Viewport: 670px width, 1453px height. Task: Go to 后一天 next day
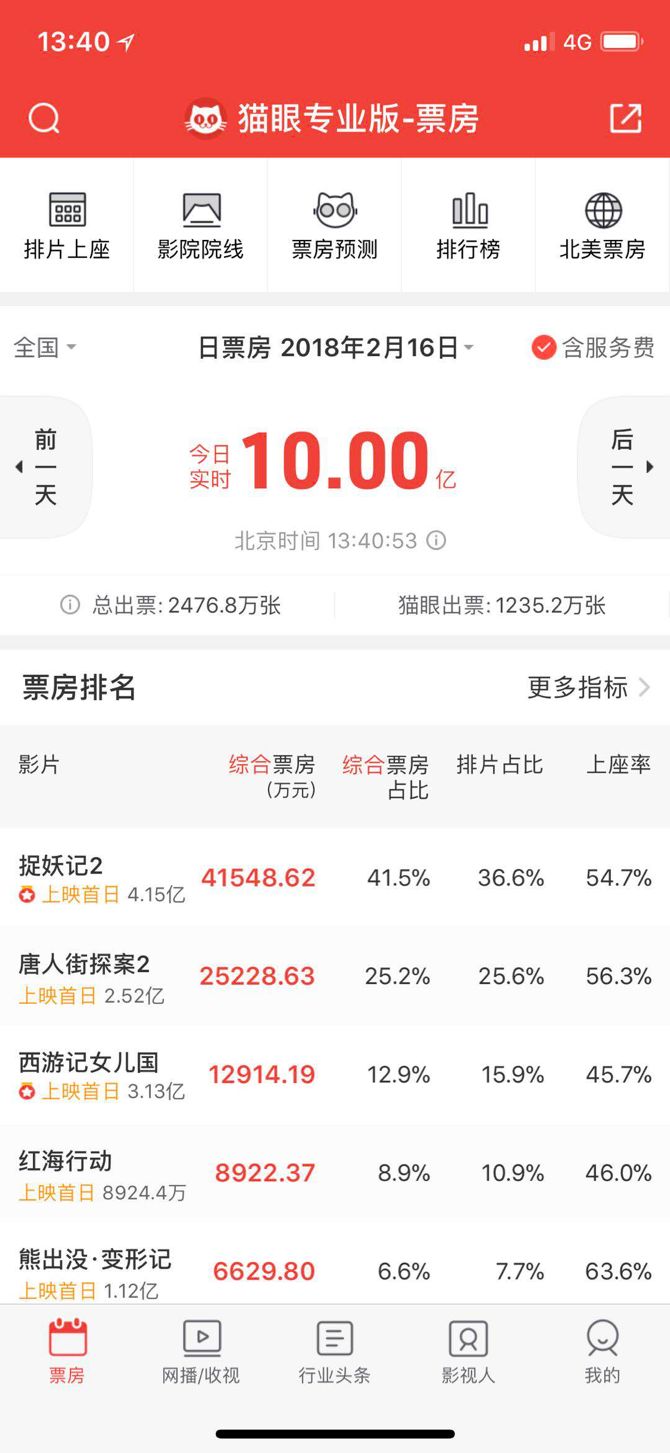pyautogui.click(x=623, y=466)
